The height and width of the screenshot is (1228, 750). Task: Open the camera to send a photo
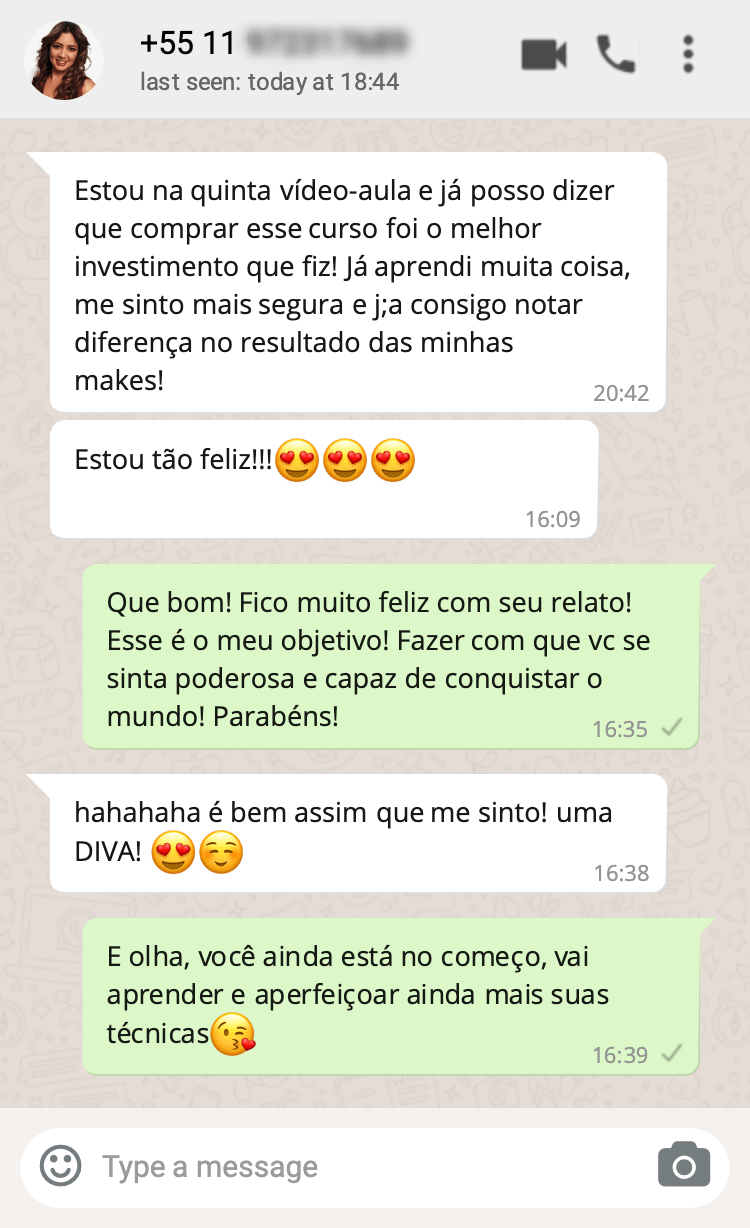click(683, 1165)
